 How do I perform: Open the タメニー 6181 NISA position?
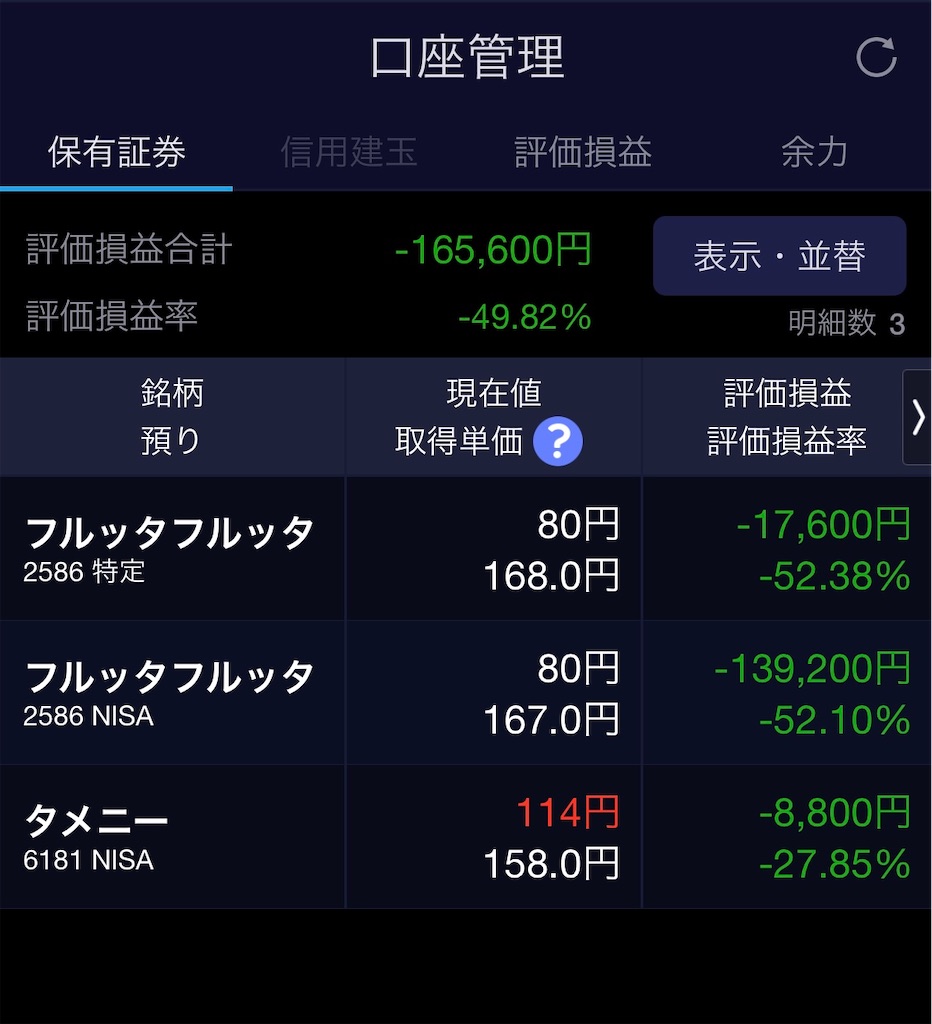click(x=170, y=838)
